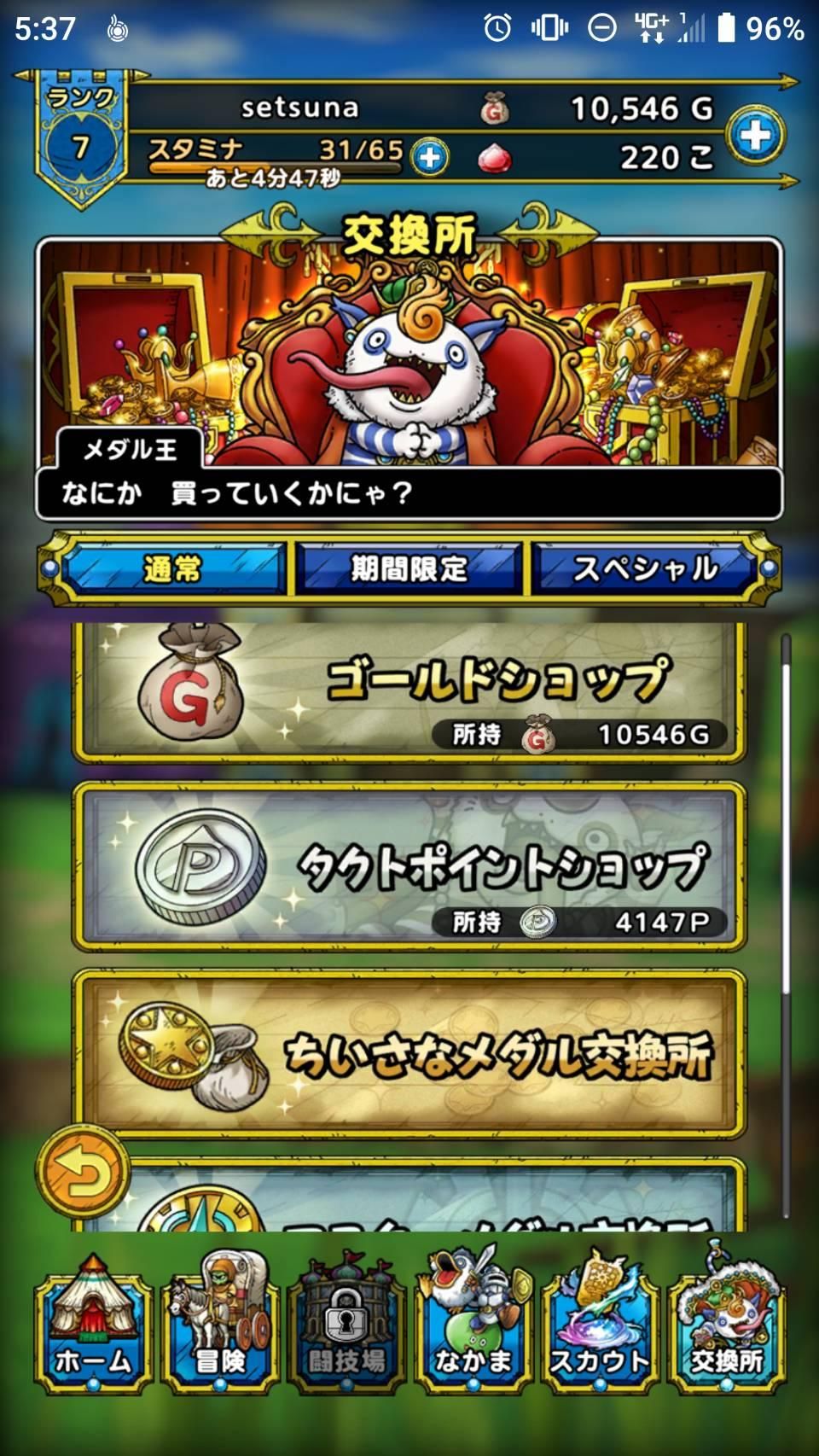Open the タクトポイントショップ
This screenshot has width=819, height=1456.
click(409, 866)
